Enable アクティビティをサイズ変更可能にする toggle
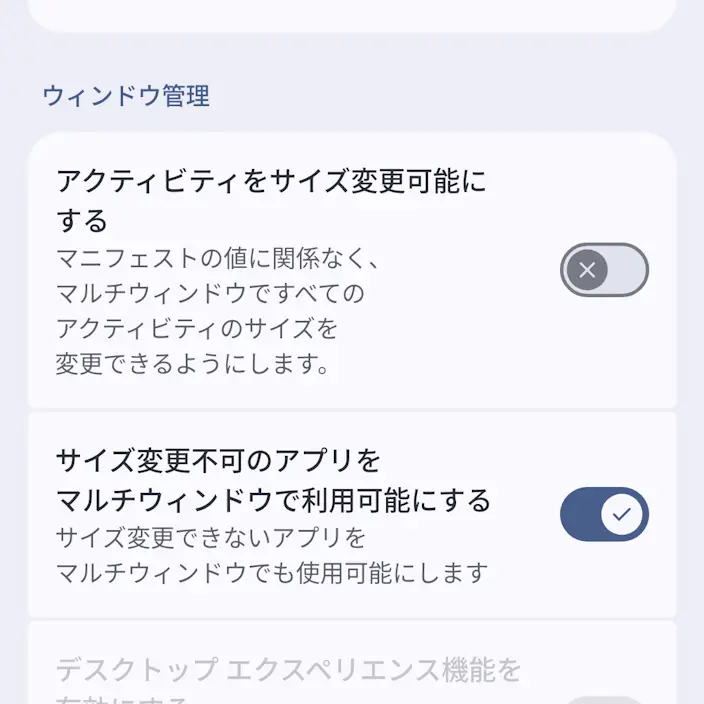Image resolution: width=704 pixels, height=704 pixels. tap(604, 270)
